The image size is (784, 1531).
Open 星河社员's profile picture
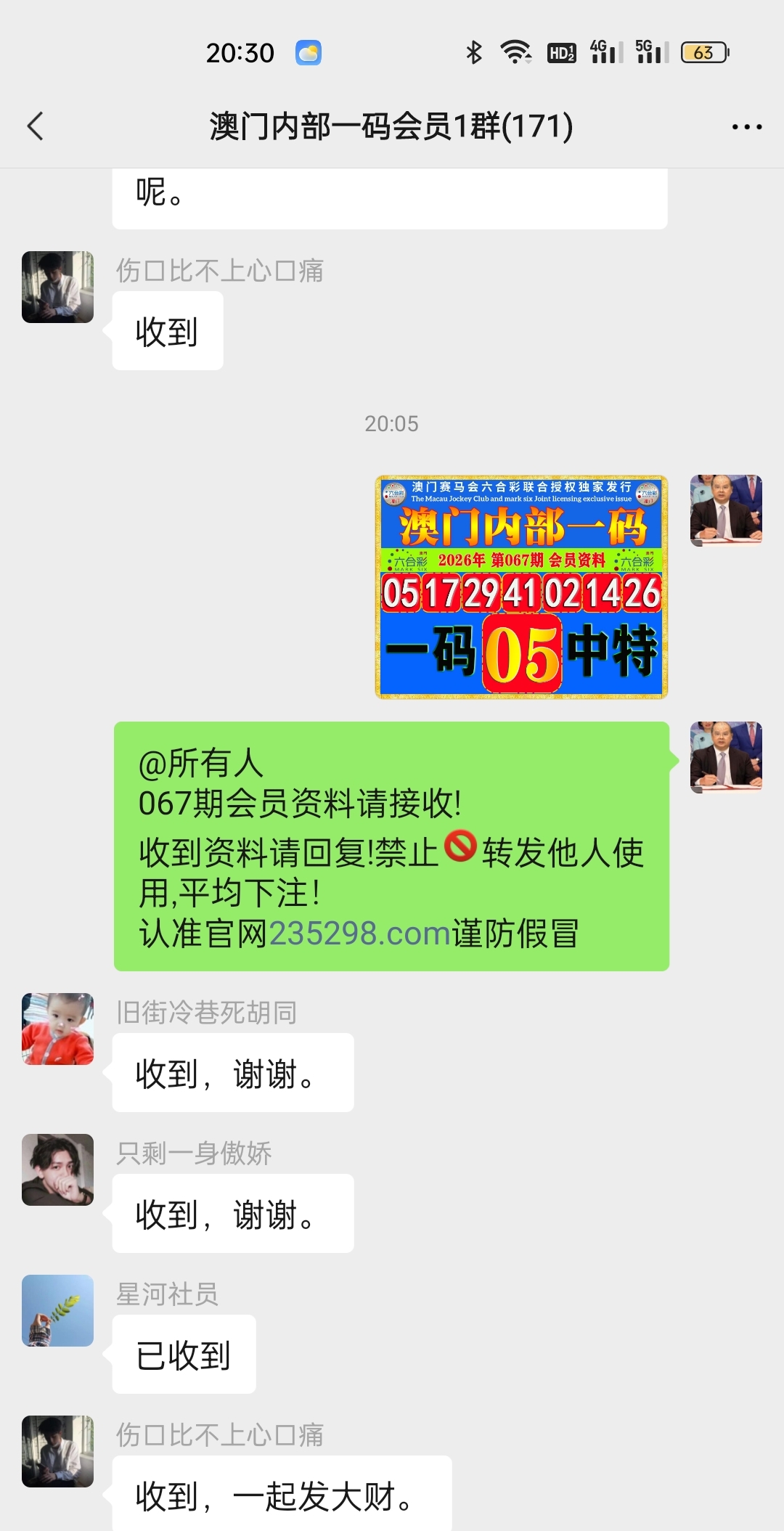58,1310
